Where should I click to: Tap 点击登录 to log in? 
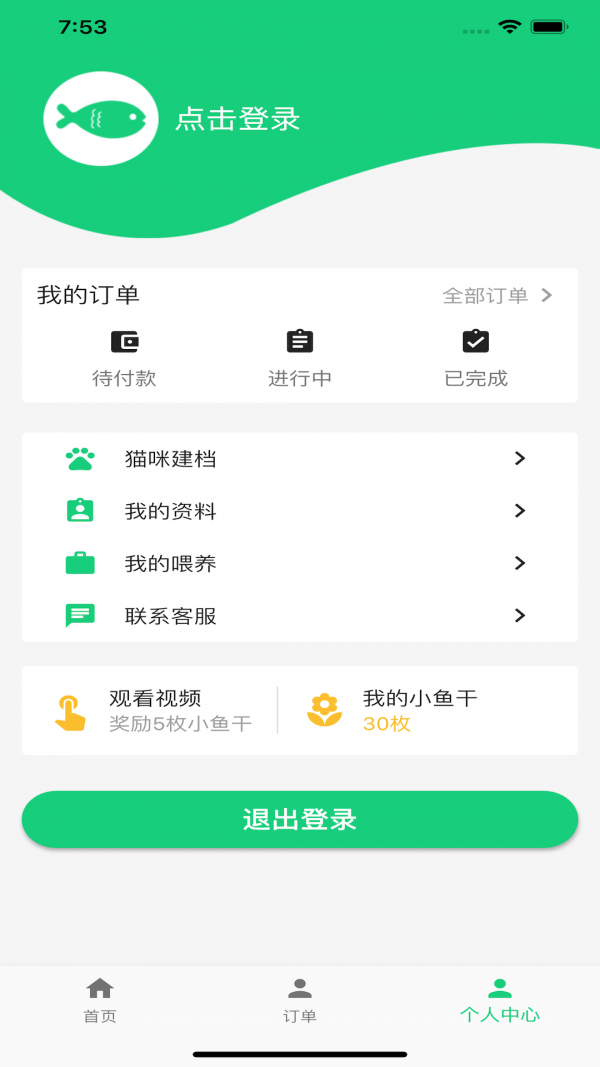pyautogui.click(x=237, y=119)
